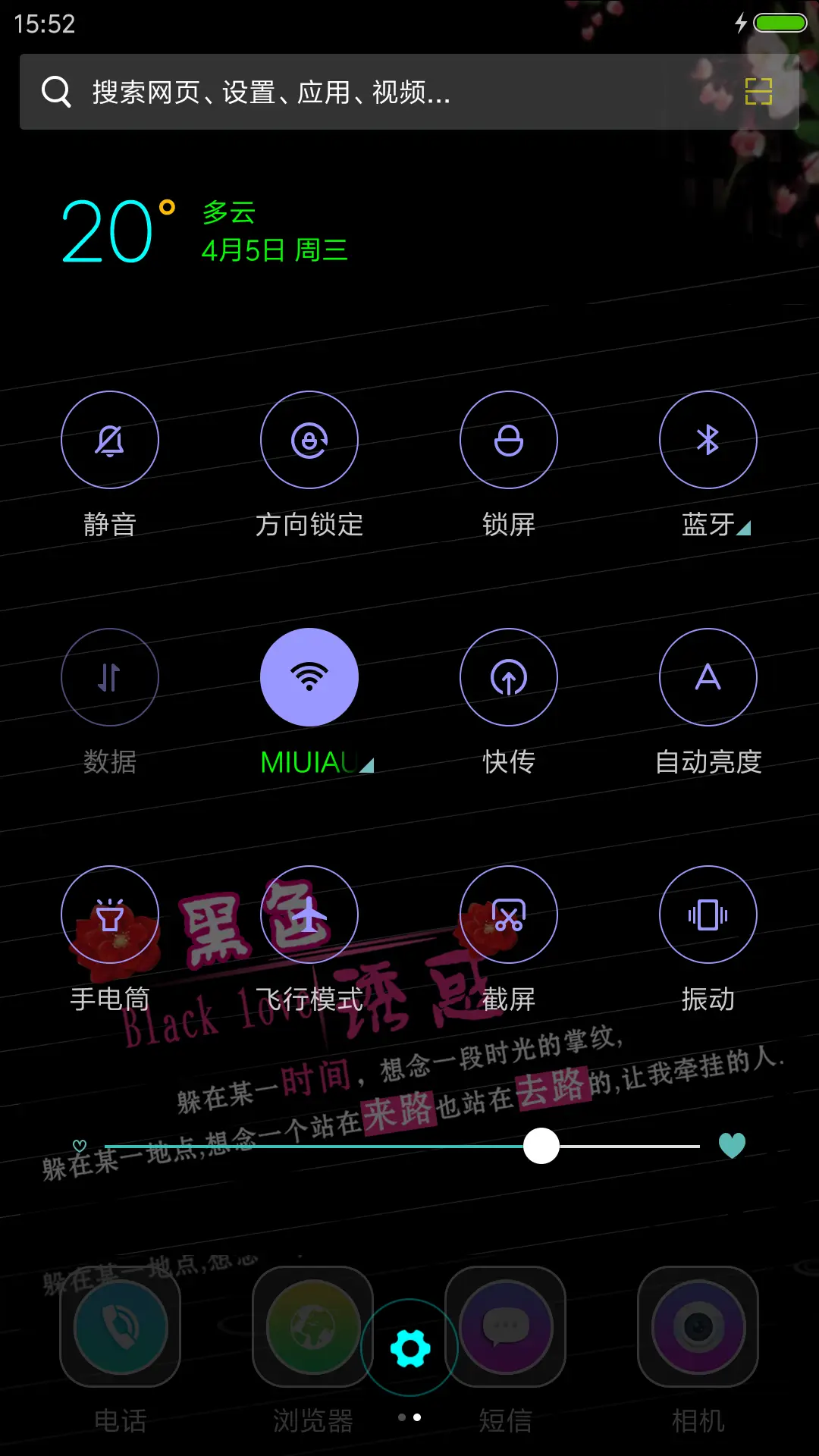The width and height of the screenshot is (819, 1456).
Task: Enable vibration mode (振动)
Action: tap(708, 915)
